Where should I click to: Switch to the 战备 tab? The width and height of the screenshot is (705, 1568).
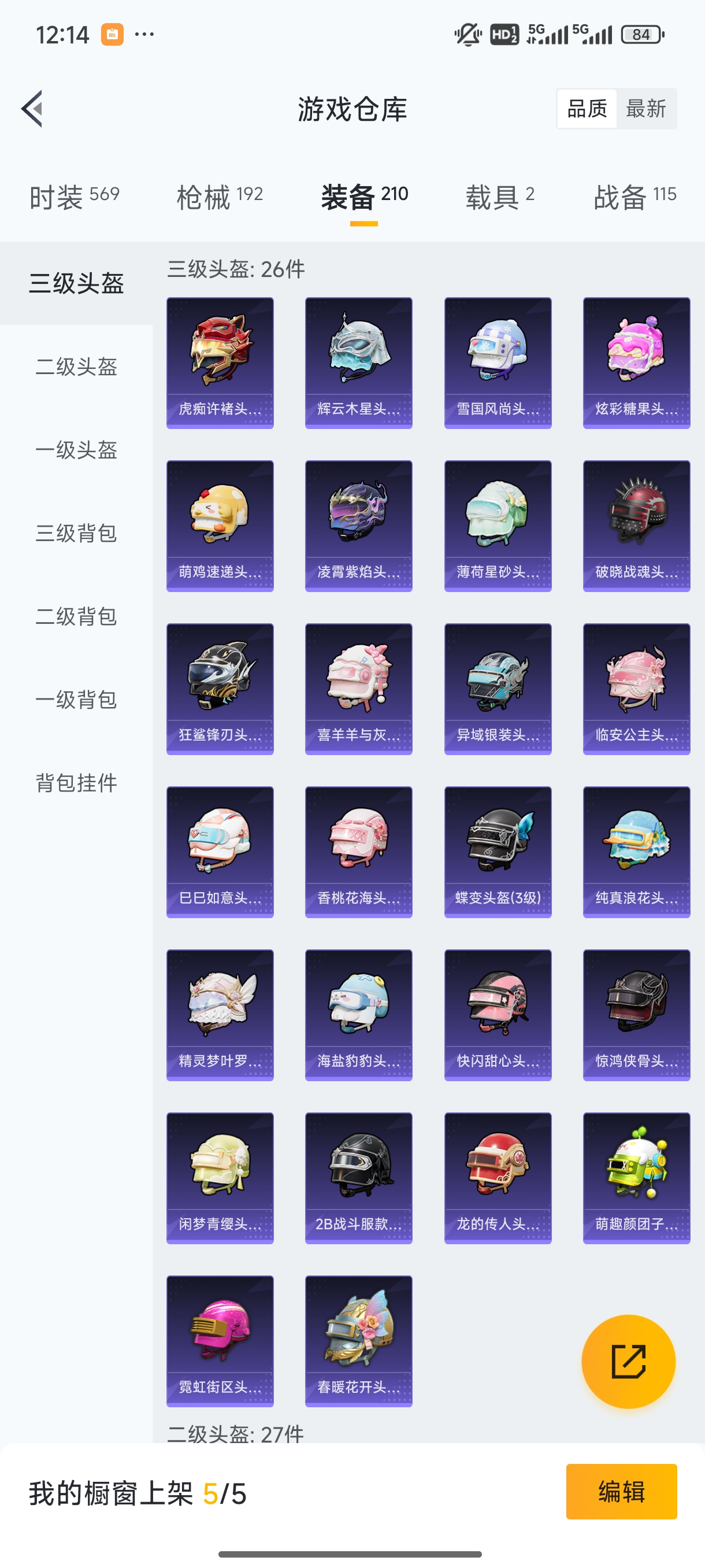pos(634,197)
